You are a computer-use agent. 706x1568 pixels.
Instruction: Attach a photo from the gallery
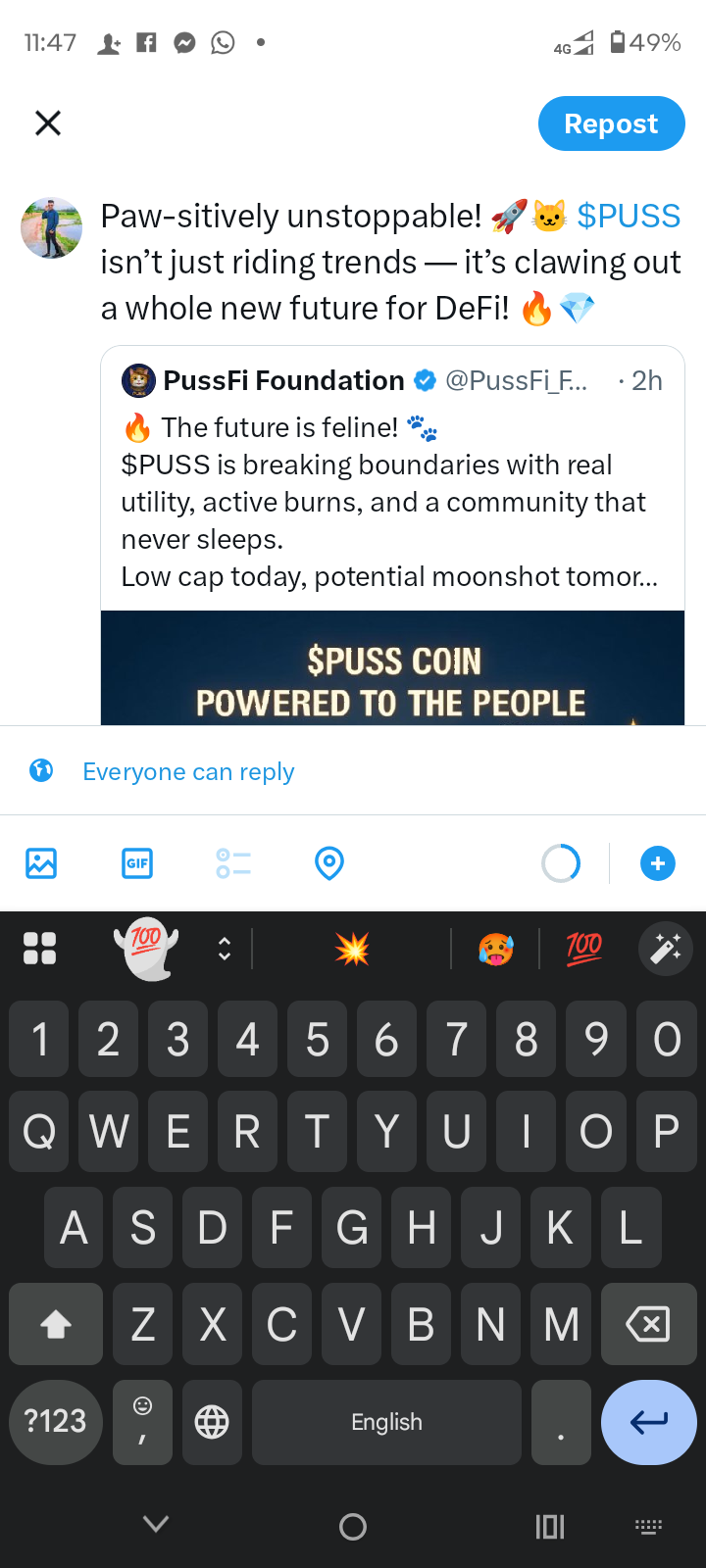[41, 863]
